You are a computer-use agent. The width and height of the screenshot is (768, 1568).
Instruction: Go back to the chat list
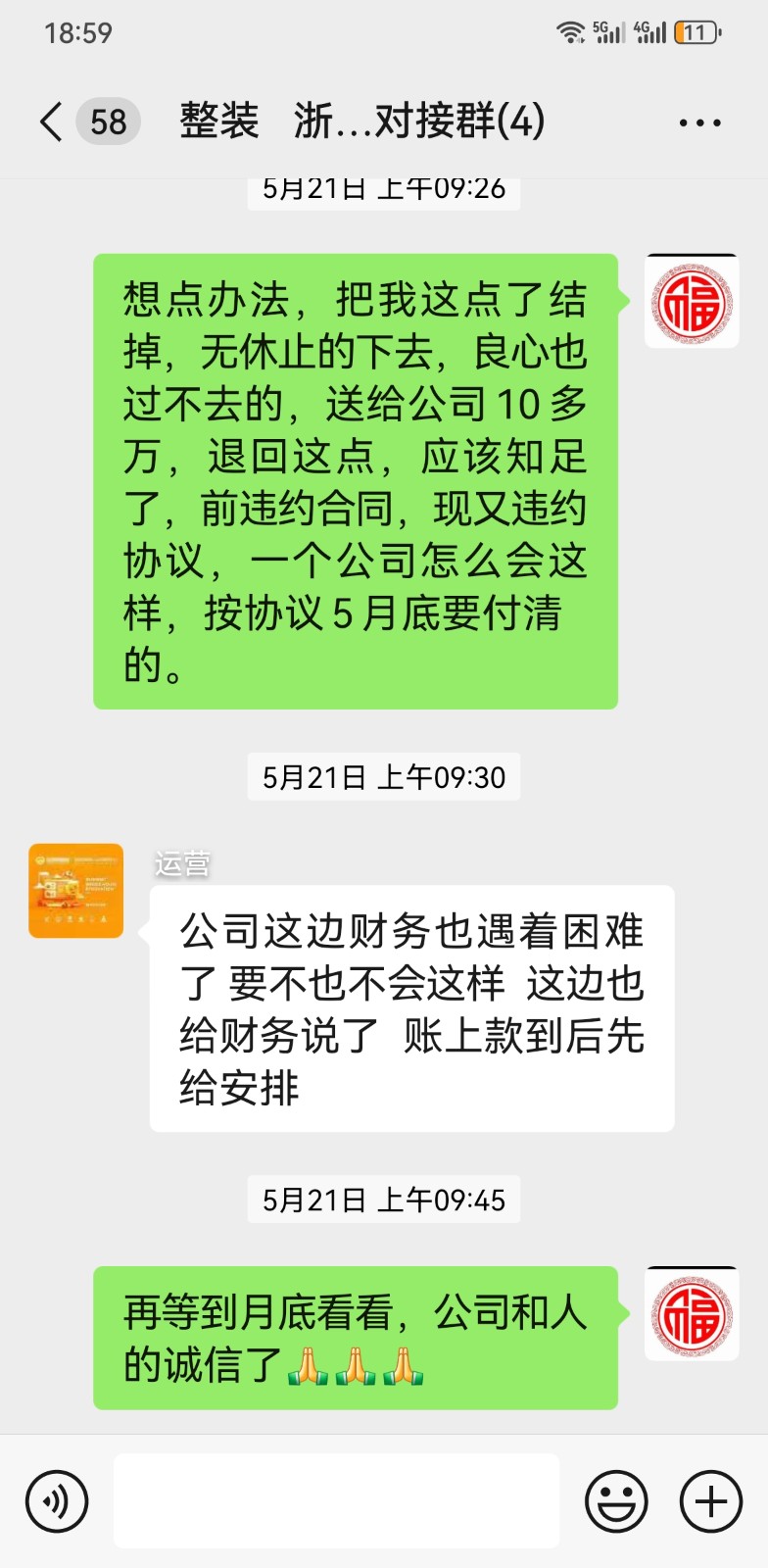(51, 122)
